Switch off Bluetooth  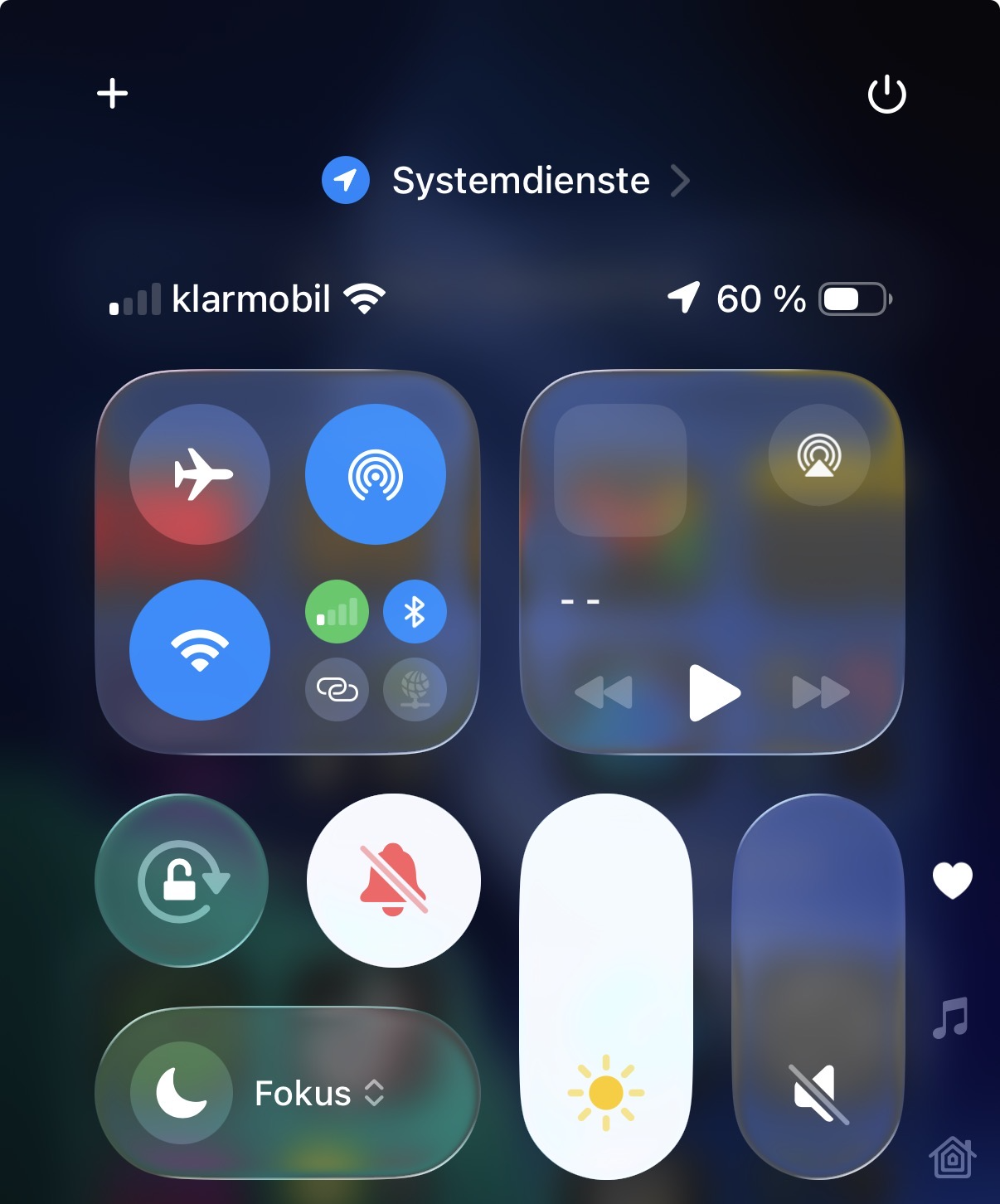(x=415, y=612)
